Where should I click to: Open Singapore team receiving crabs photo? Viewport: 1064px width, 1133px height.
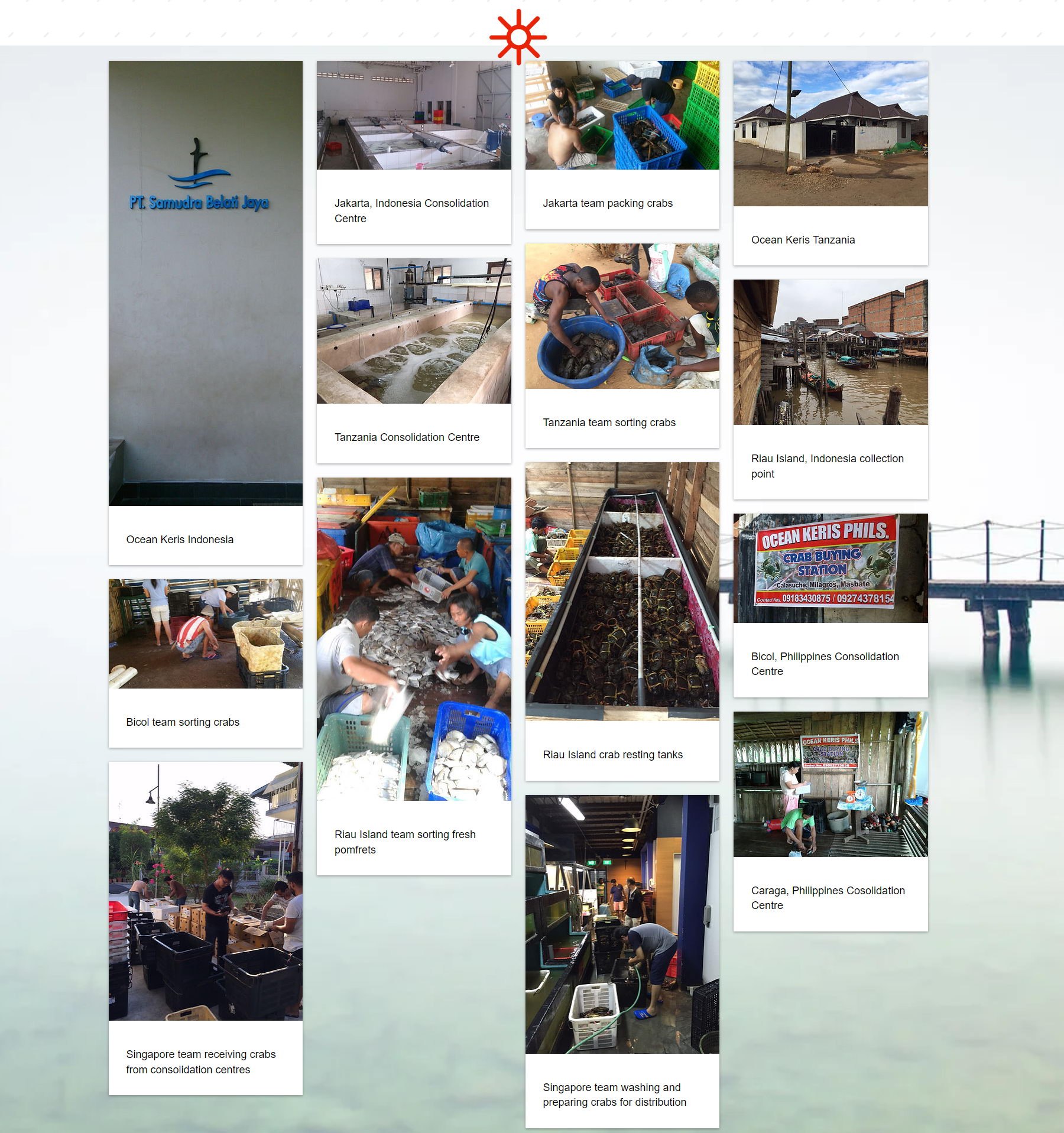tap(205, 891)
